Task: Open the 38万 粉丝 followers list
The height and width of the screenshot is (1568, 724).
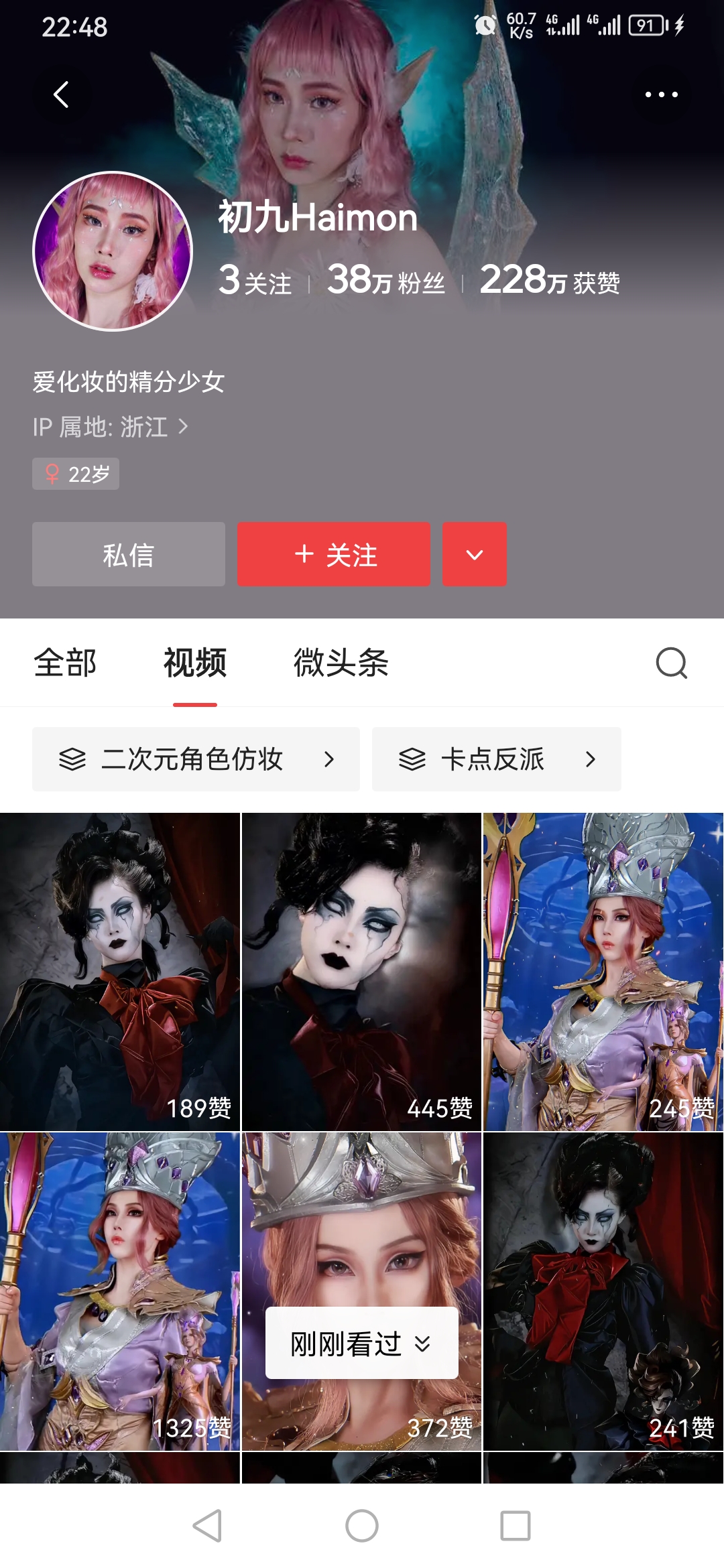Action: (385, 281)
